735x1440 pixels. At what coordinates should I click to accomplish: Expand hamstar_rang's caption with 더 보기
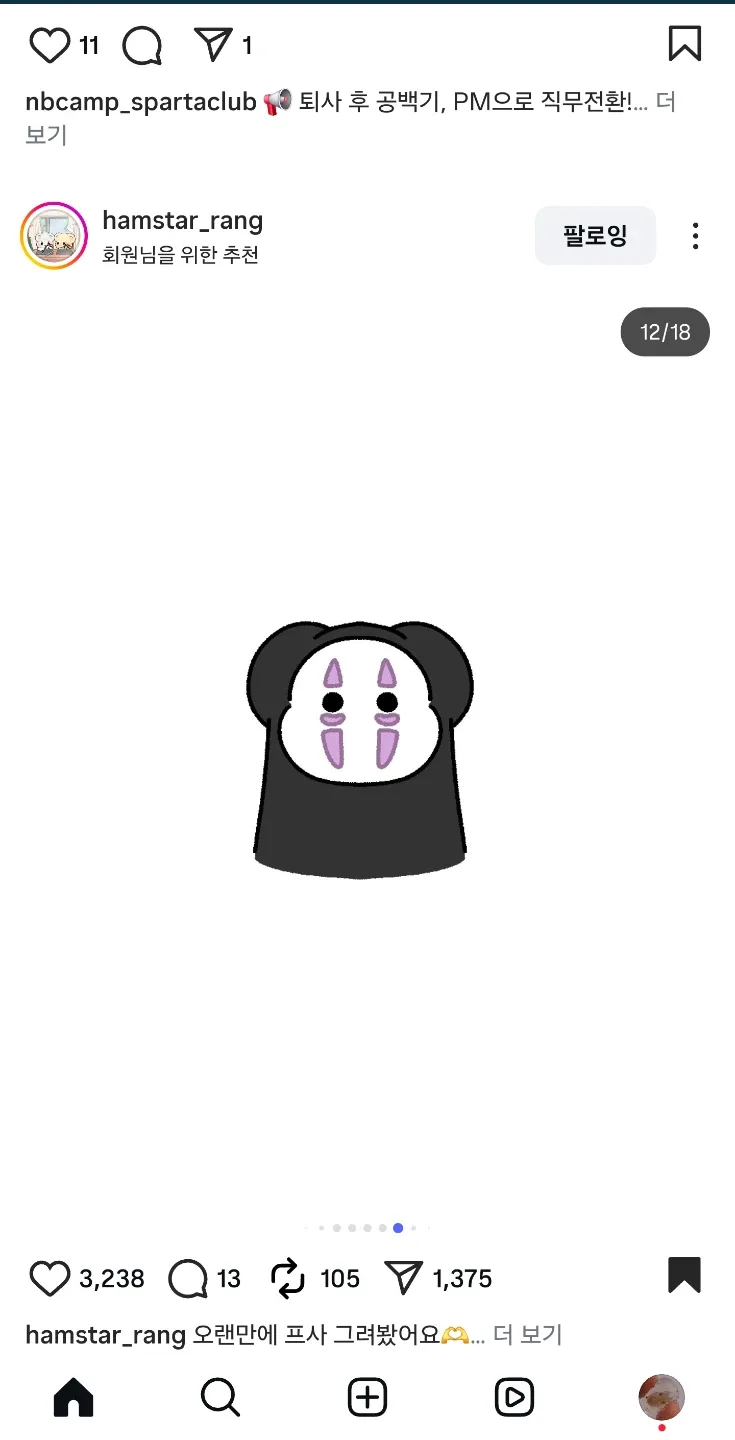(x=528, y=1335)
